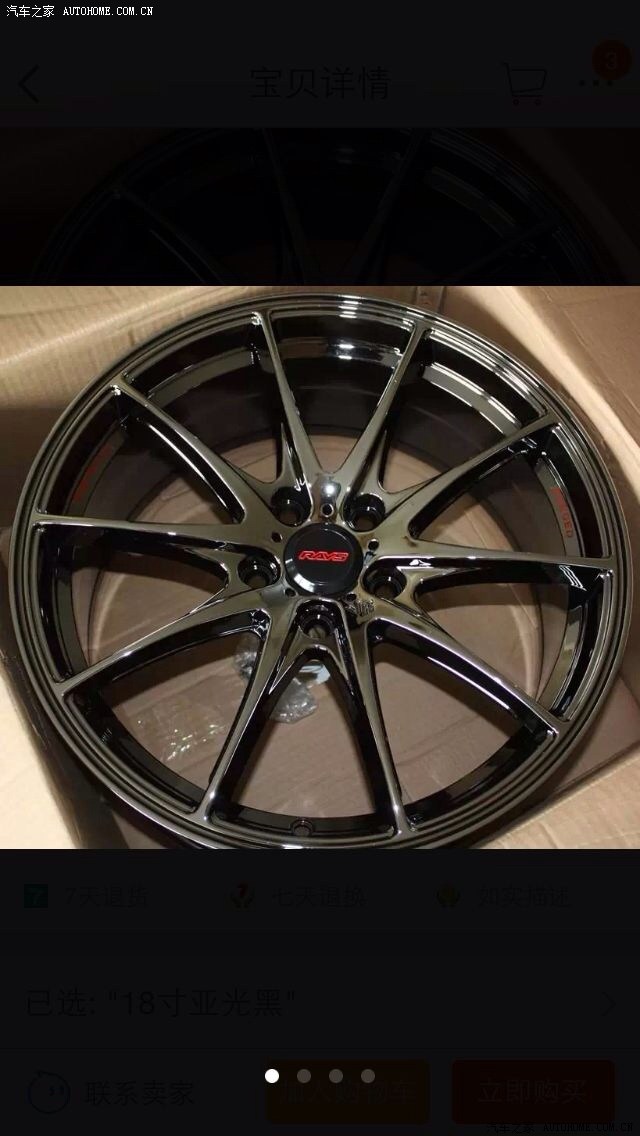Open the three-dot overflow menu
The image size is (640, 1136).
597,84
